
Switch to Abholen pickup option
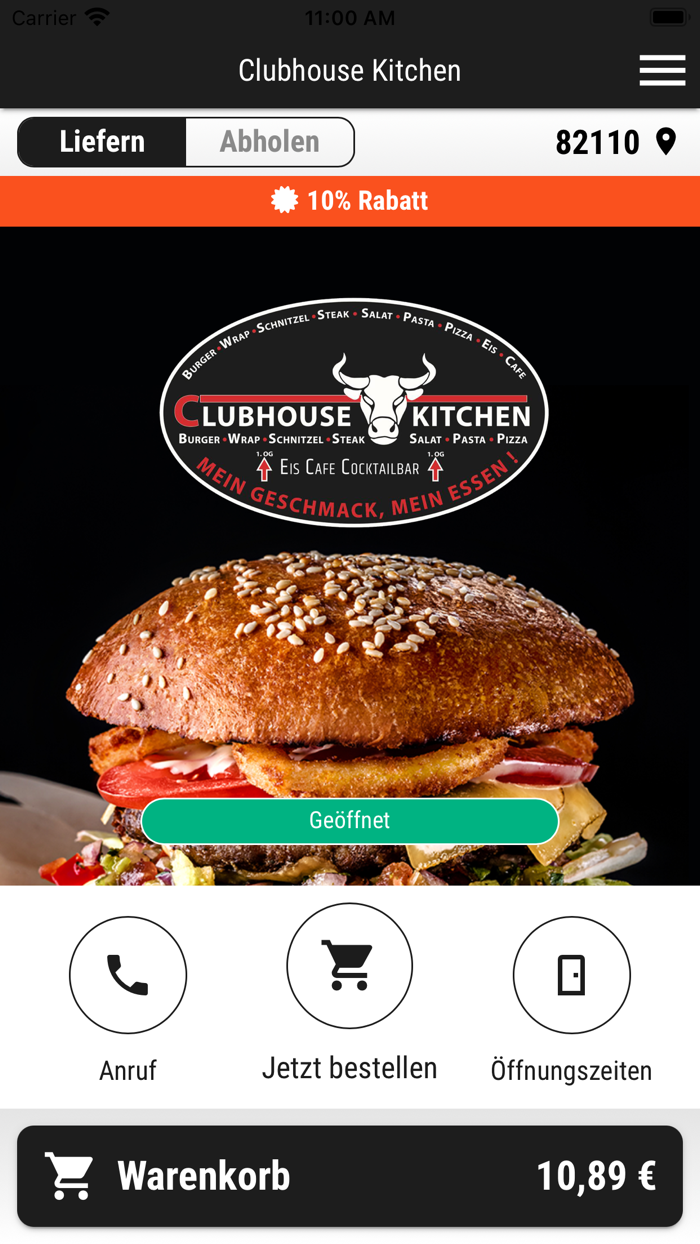(x=269, y=142)
